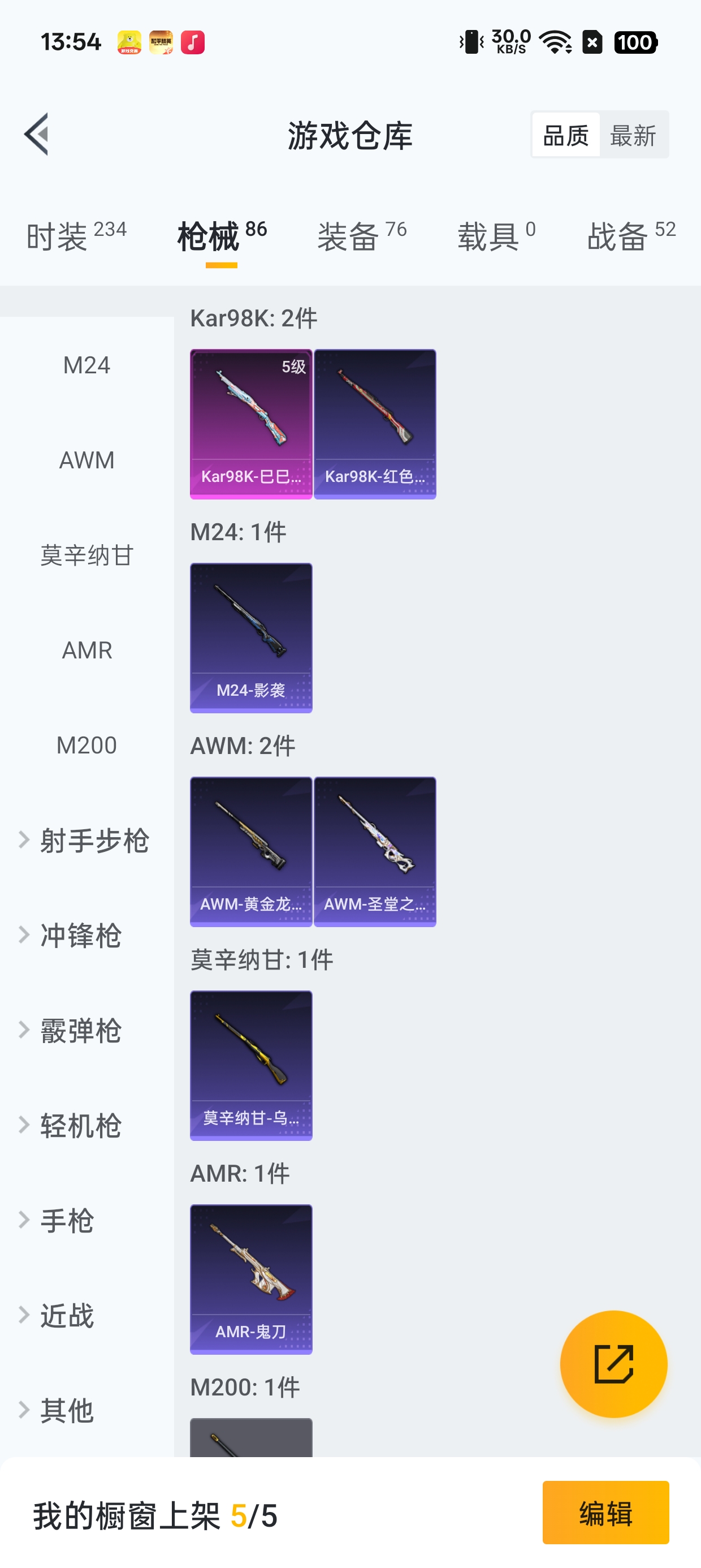This screenshot has height=1568, width=701.
Task: Select the 载具 tab
Action: pyautogui.click(x=496, y=235)
